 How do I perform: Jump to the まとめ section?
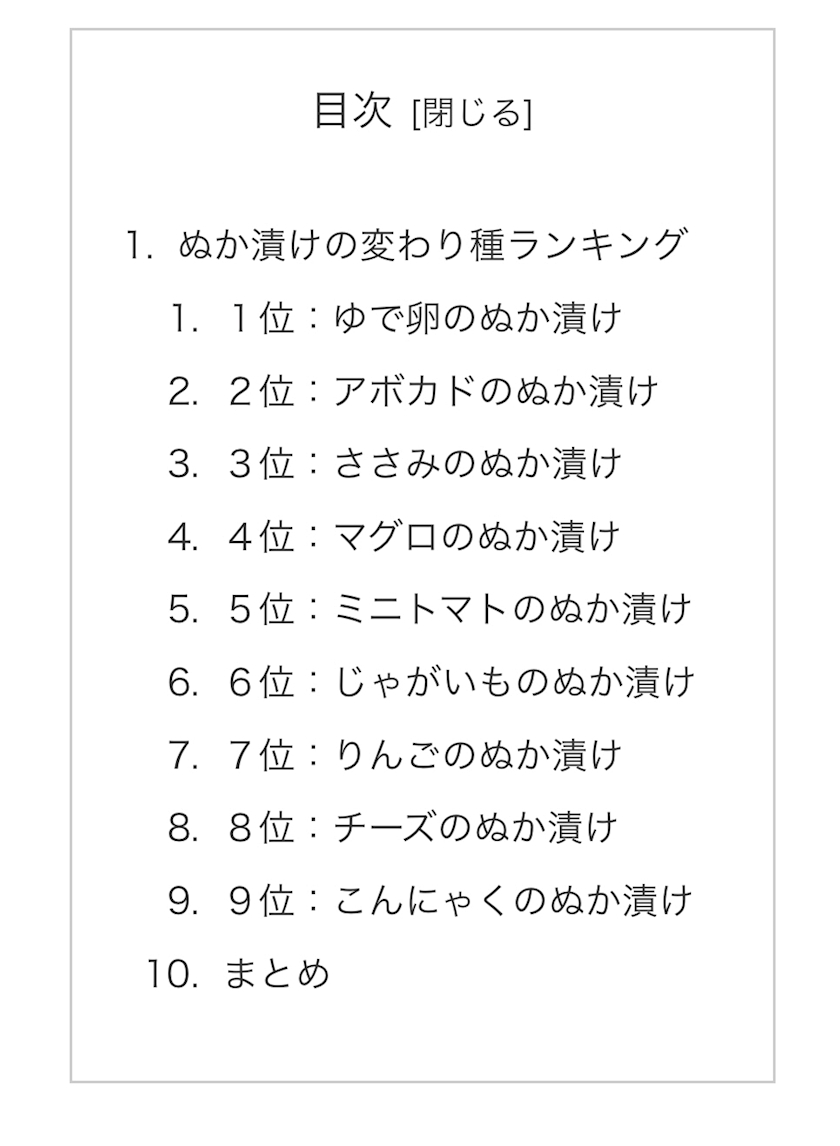278,974
